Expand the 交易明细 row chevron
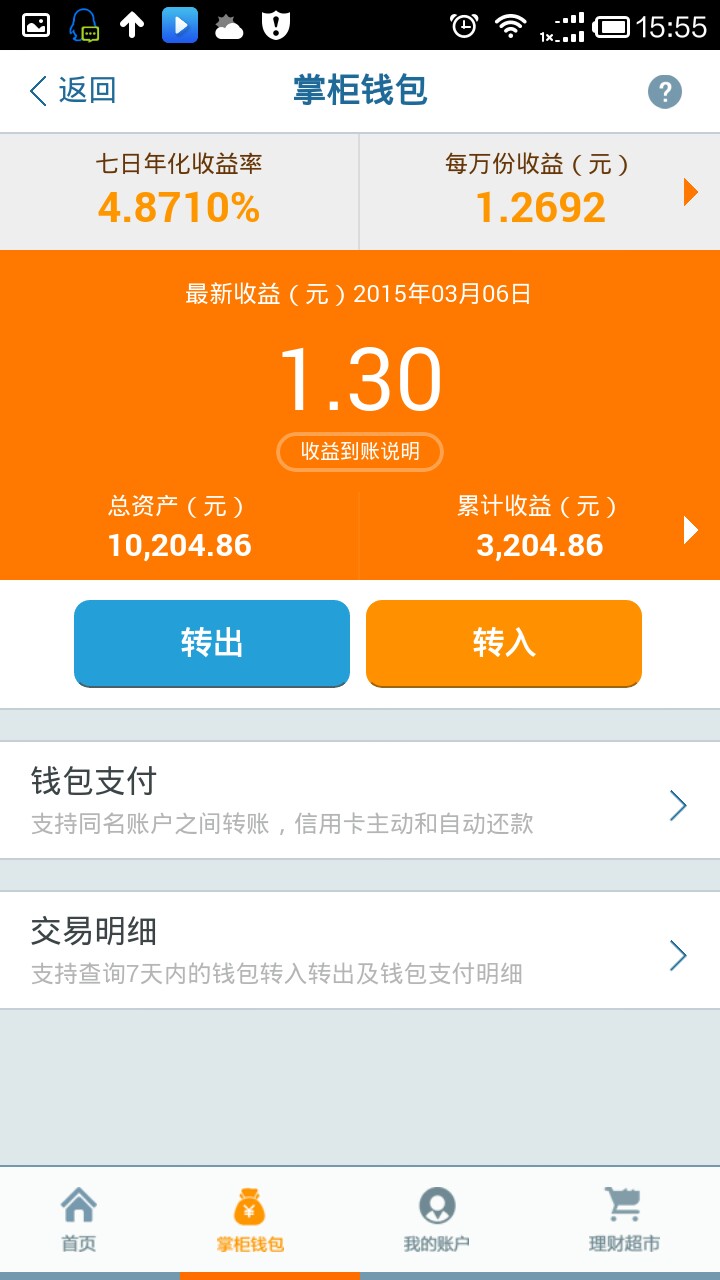 [678, 955]
